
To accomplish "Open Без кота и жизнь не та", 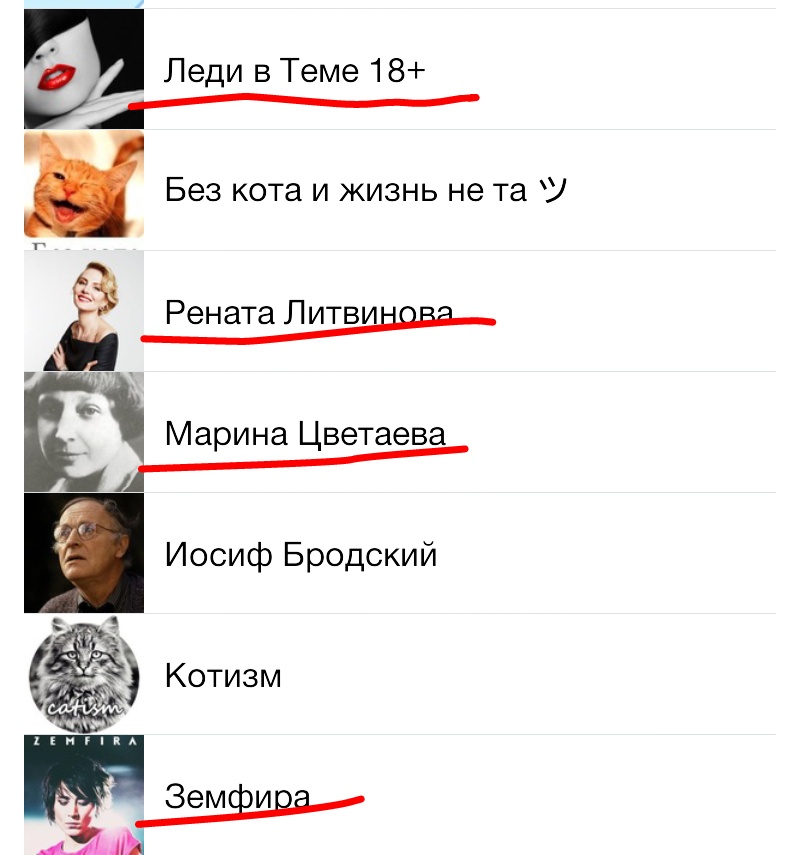I will tap(365, 190).
